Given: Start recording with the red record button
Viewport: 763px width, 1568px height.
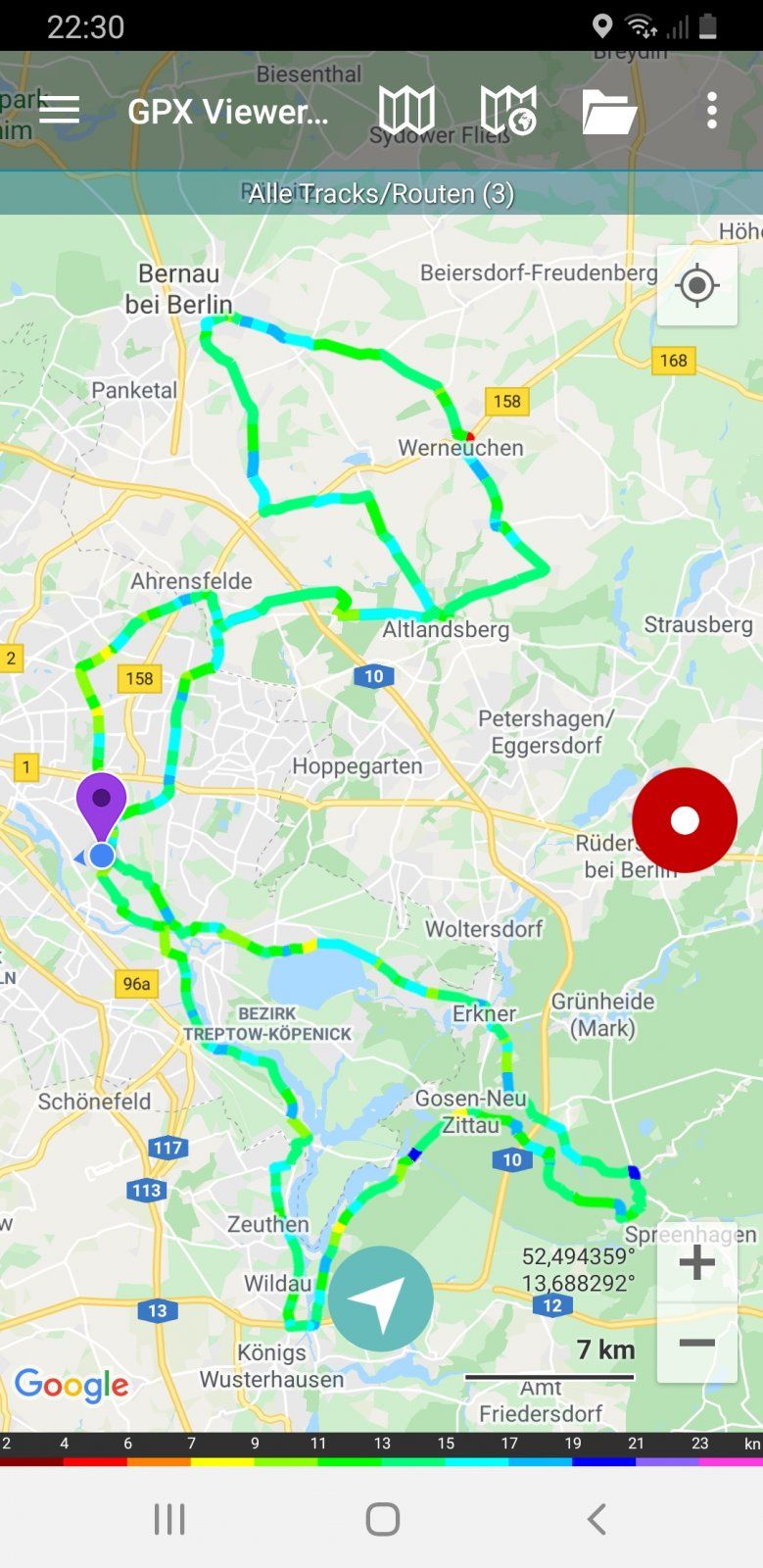Looking at the screenshot, I should [684, 820].
